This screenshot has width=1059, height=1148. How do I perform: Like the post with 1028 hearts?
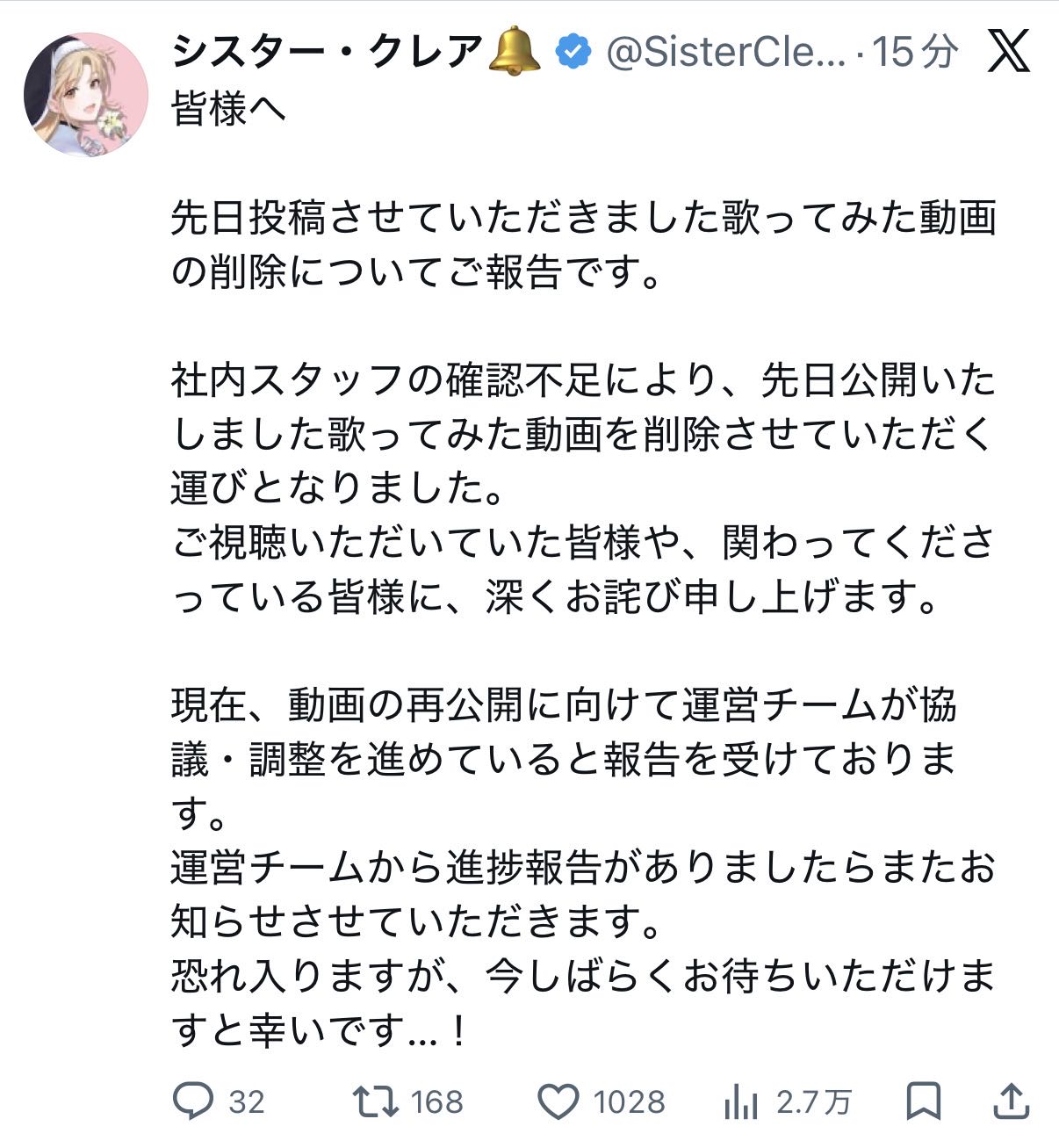point(558,1101)
